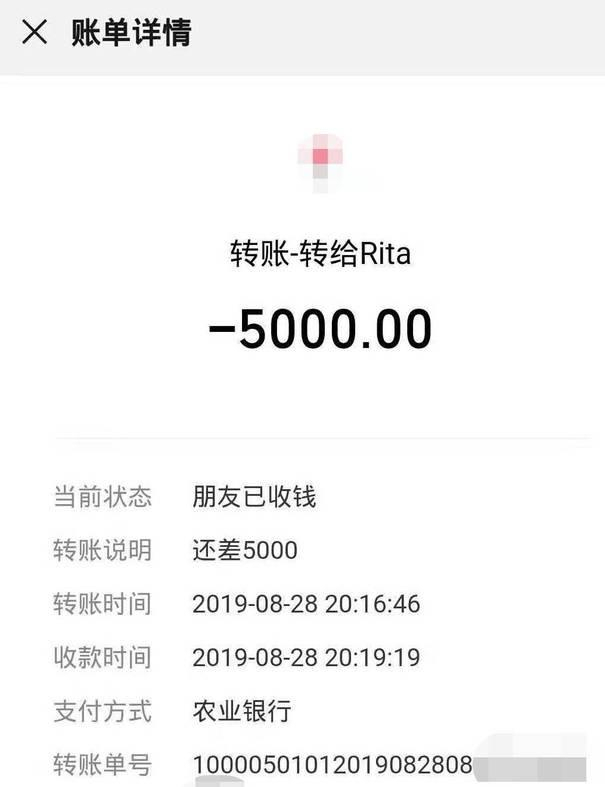The height and width of the screenshot is (787, 605).
Task: Close the 账单详情 page
Action: (x=35, y=33)
